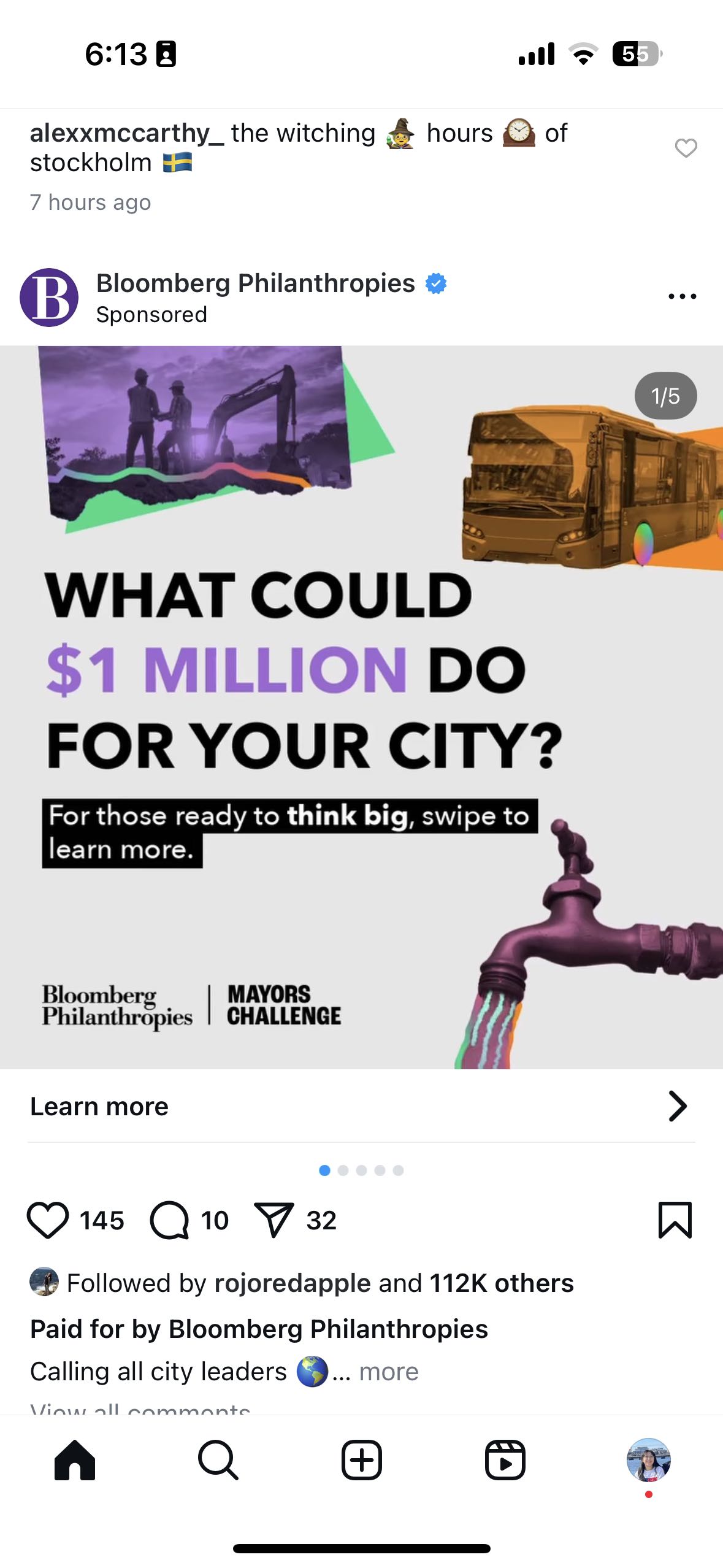Screen dimensions: 723x1568
Task: Open my profile tab
Action: [x=648, y=1460]
